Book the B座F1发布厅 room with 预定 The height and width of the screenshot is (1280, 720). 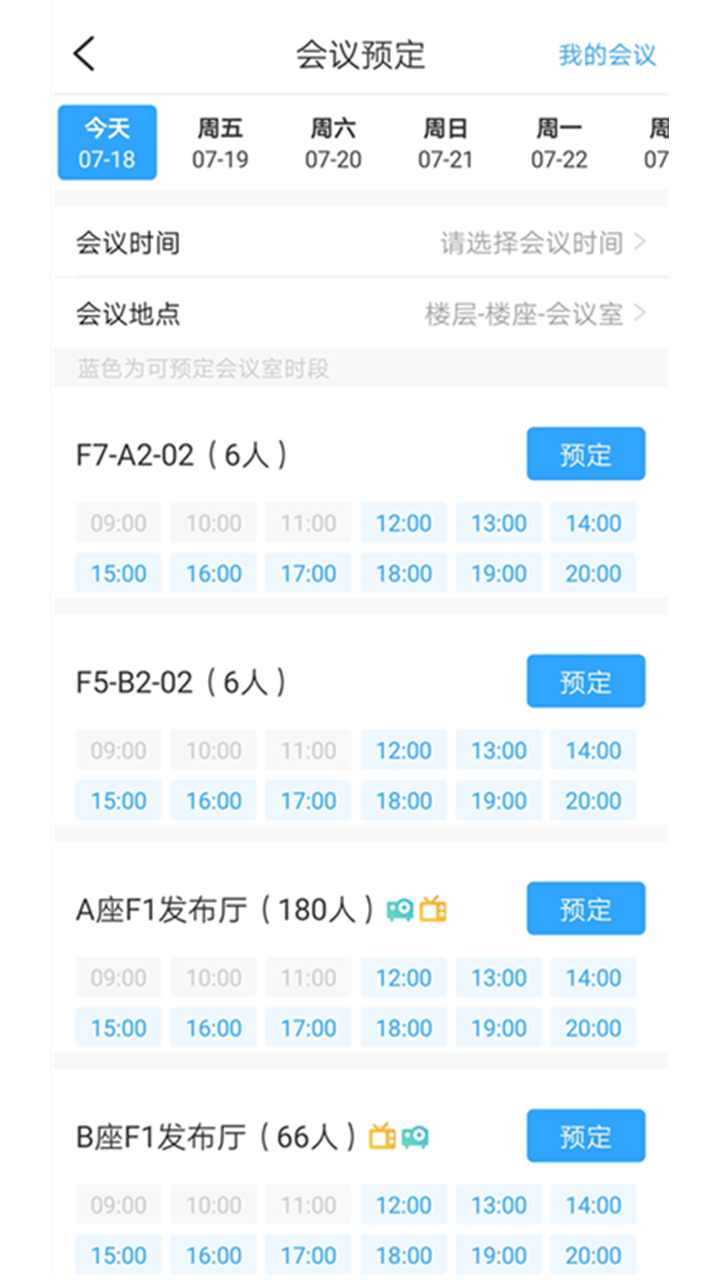coord(586,1136)
